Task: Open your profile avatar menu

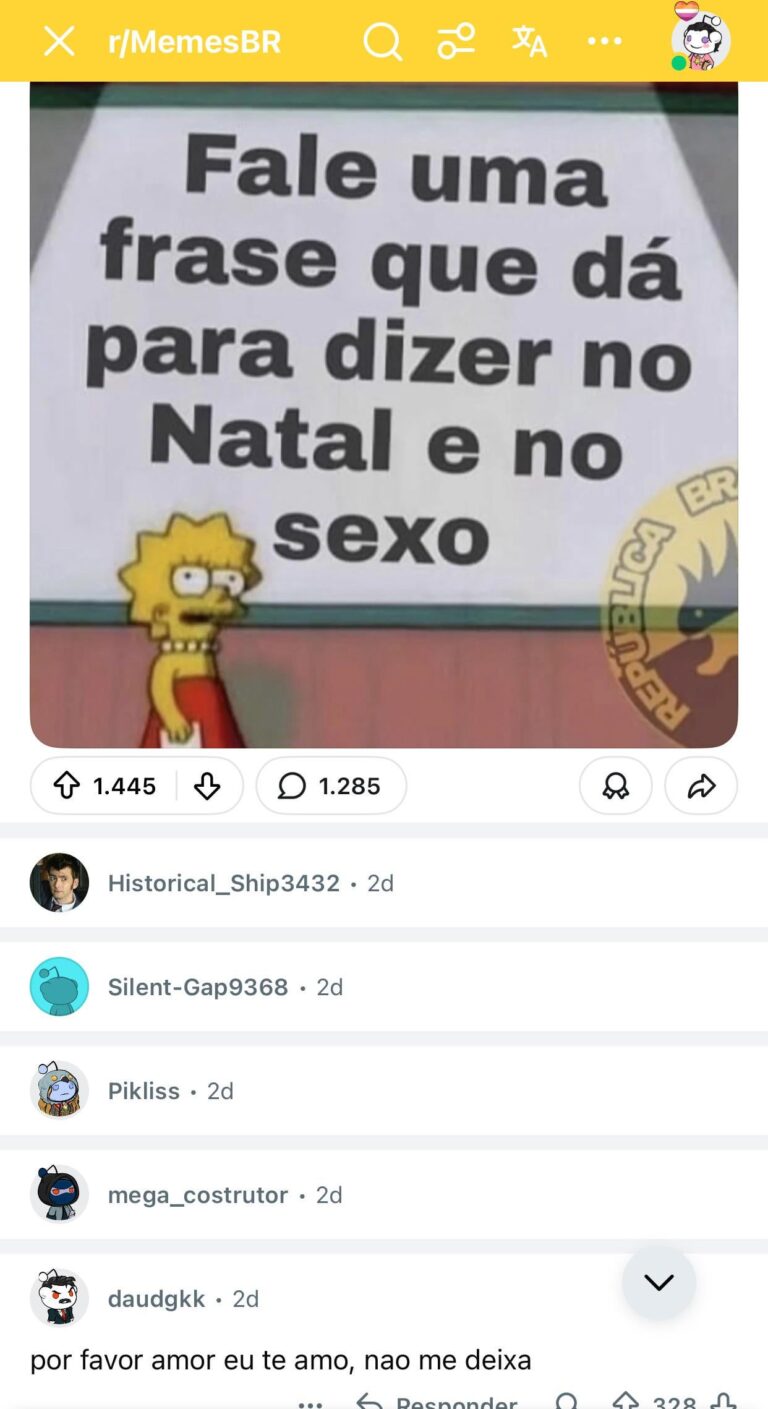Action: click(x=700, y=40)
